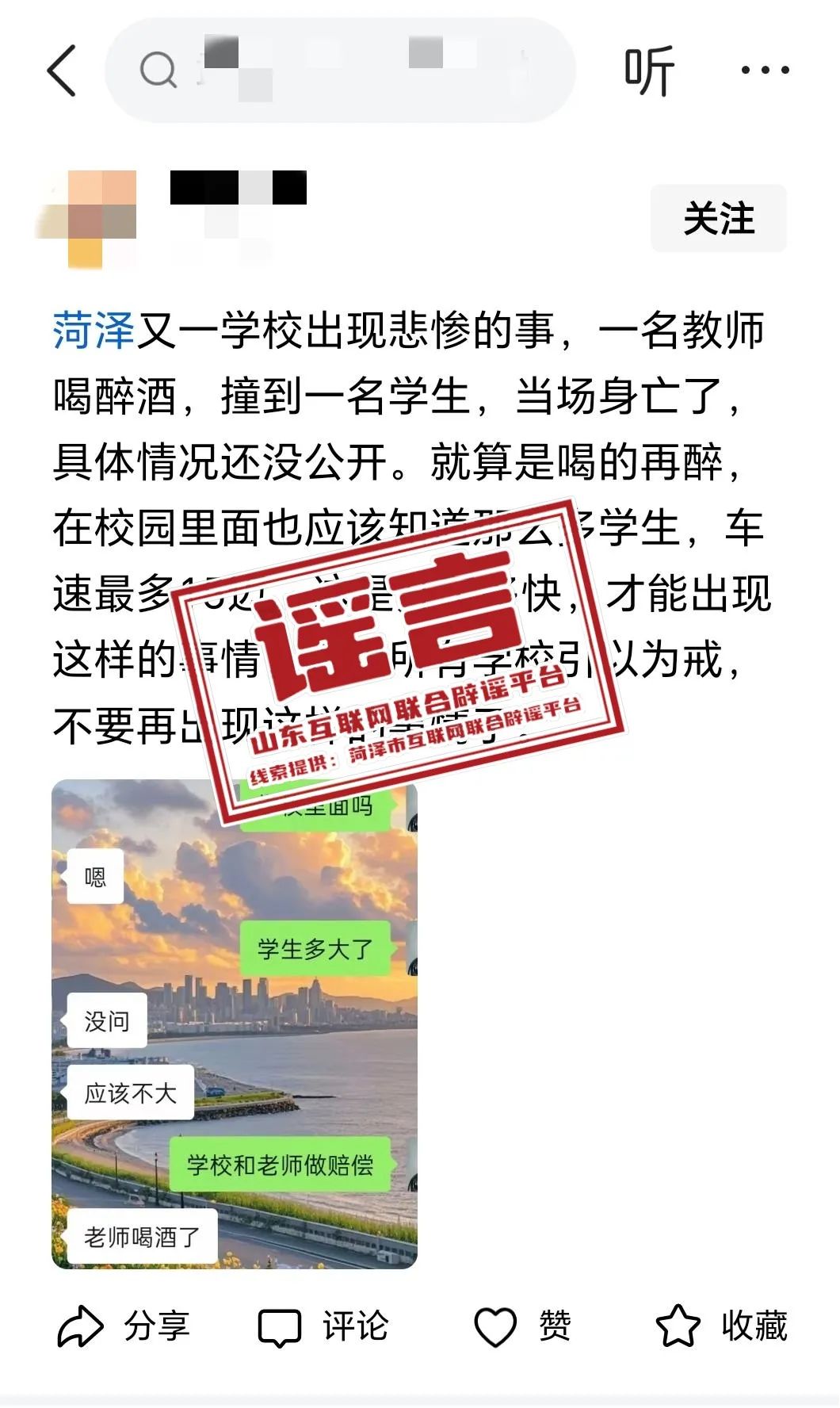Image resolution: width=840 pixels, height=1408 pixels.
Task: Follow the author with 关注 button
Action: tap(718, 219)
